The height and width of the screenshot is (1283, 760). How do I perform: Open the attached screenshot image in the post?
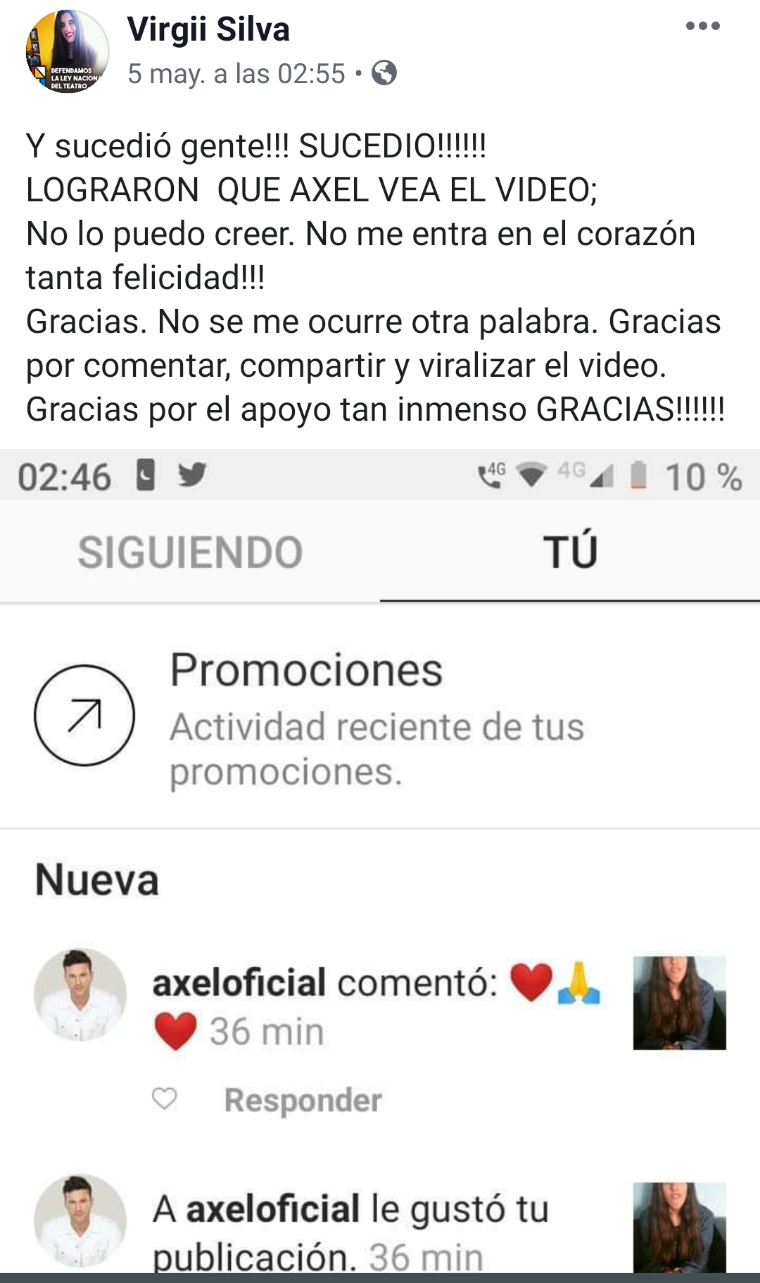click(x=380, y=860)
